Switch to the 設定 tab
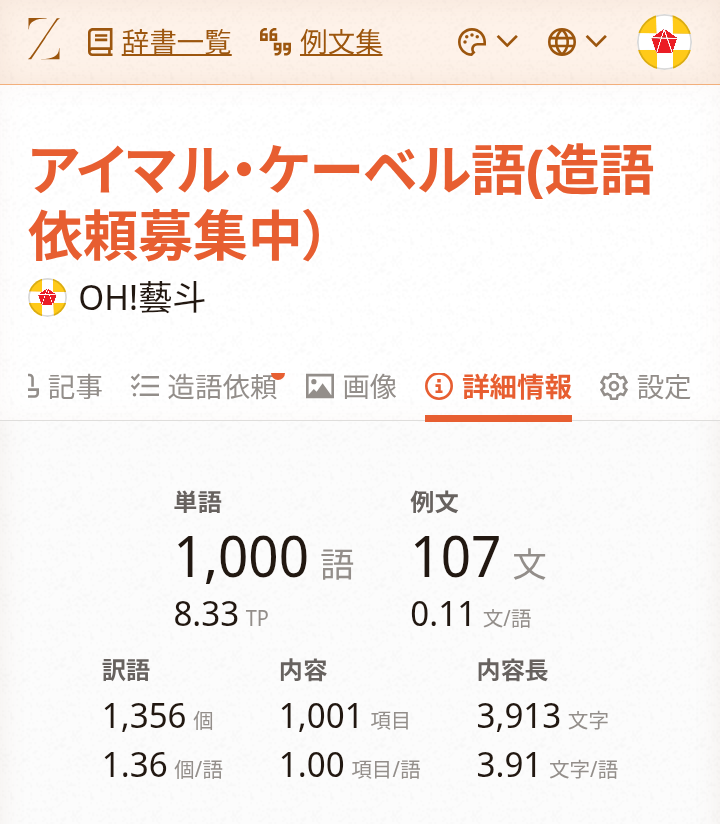Image resolution: width=720 pixels, height=824 pixels. (x=645, y=387)
